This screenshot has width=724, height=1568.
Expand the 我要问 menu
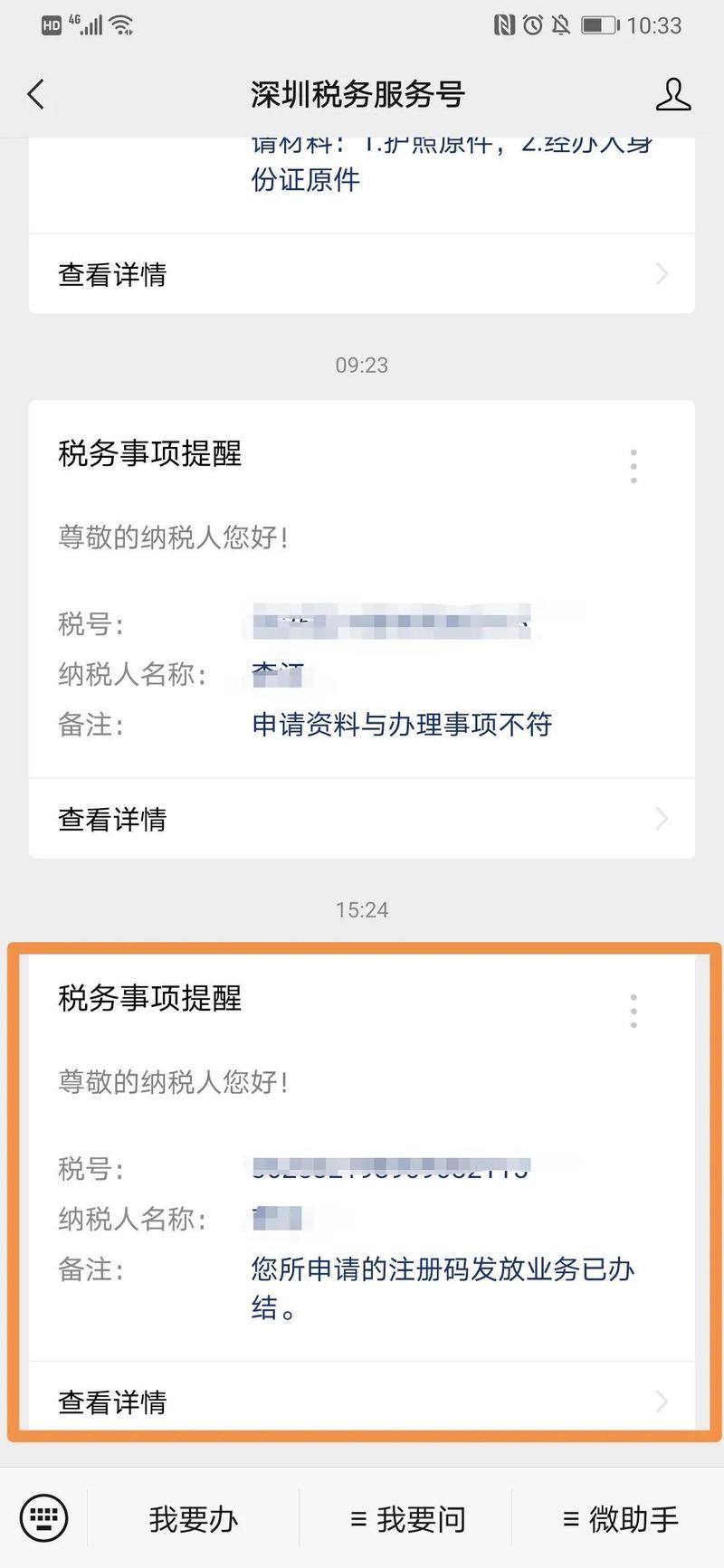tap(407, 1519)
